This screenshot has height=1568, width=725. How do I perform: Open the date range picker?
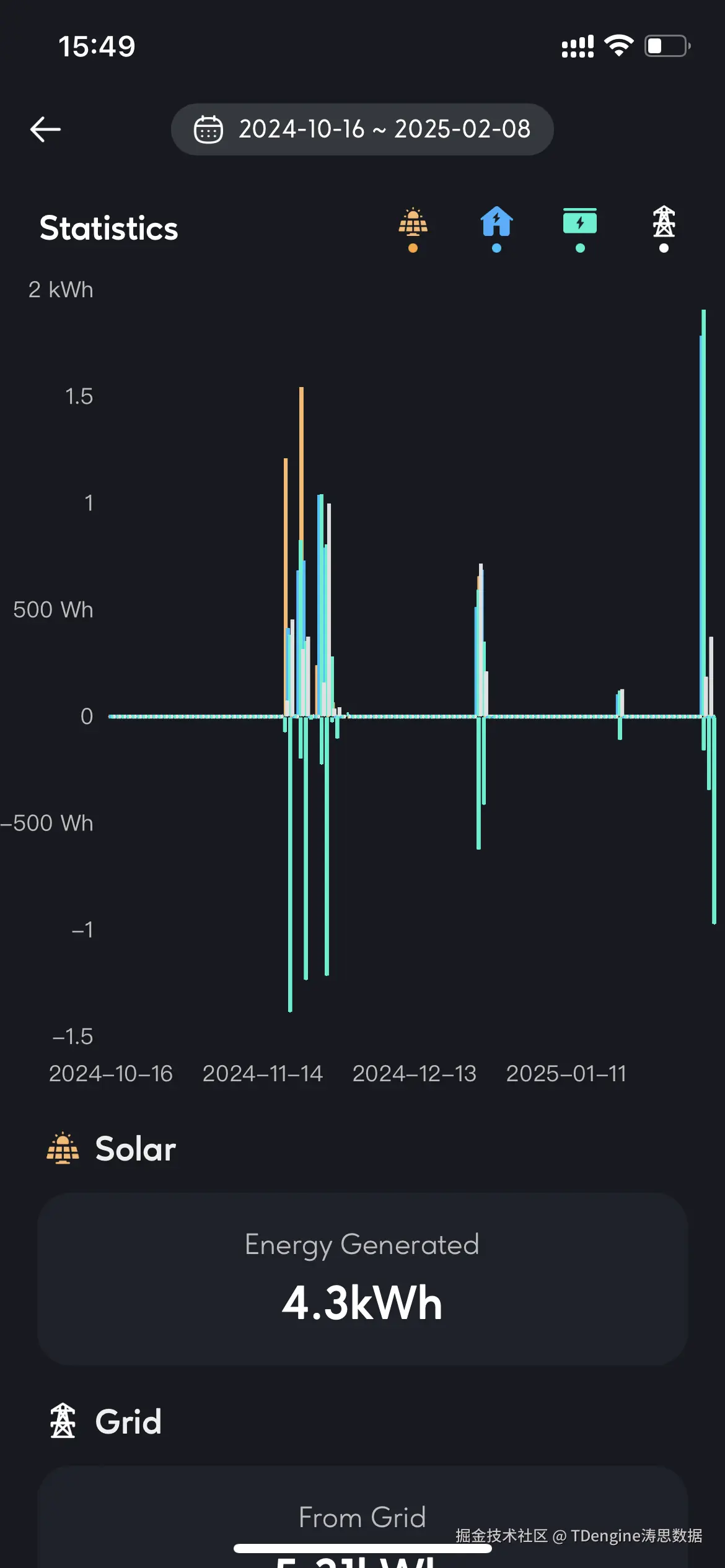(x=362, y=129)
